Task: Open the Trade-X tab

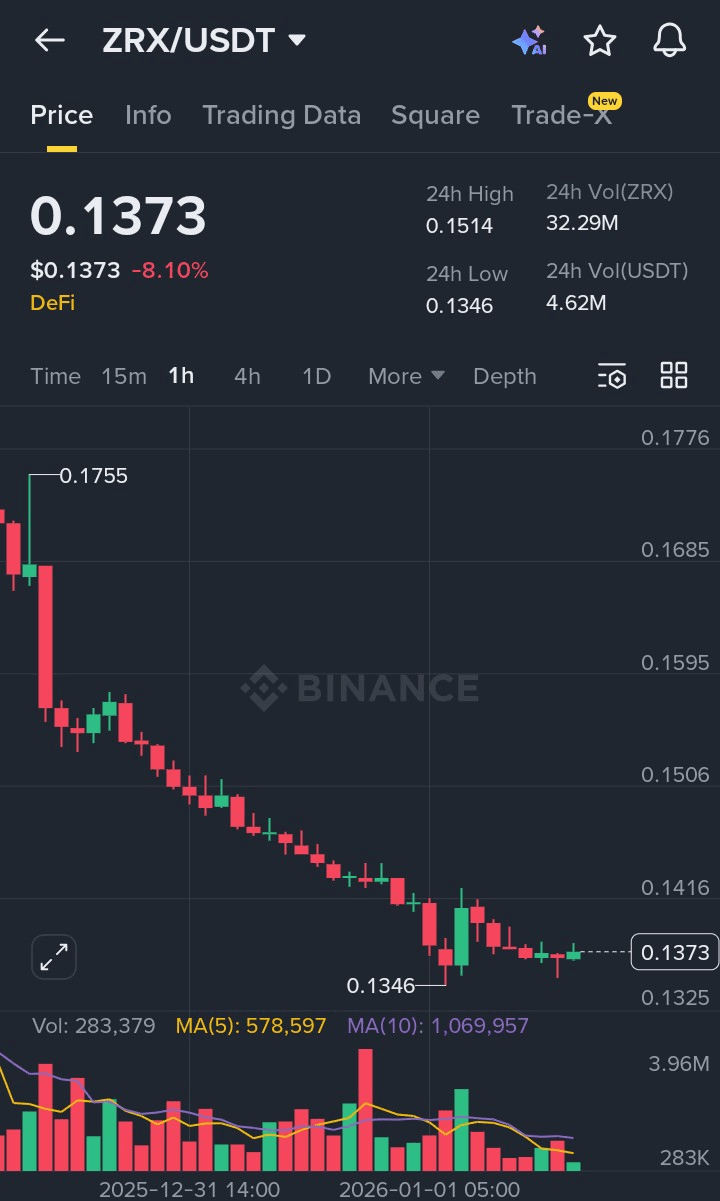Action: tap(562, 115)
